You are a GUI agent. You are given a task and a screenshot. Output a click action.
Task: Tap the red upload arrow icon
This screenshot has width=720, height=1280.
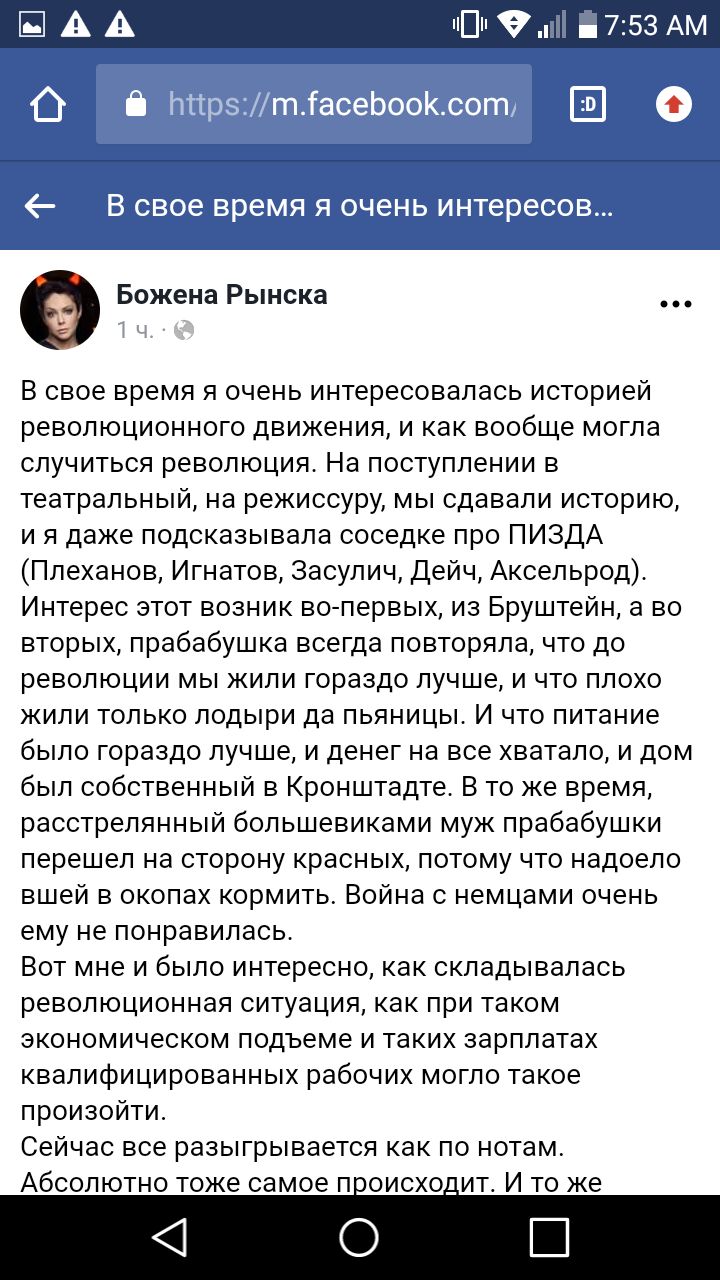(x=674, y=104)
